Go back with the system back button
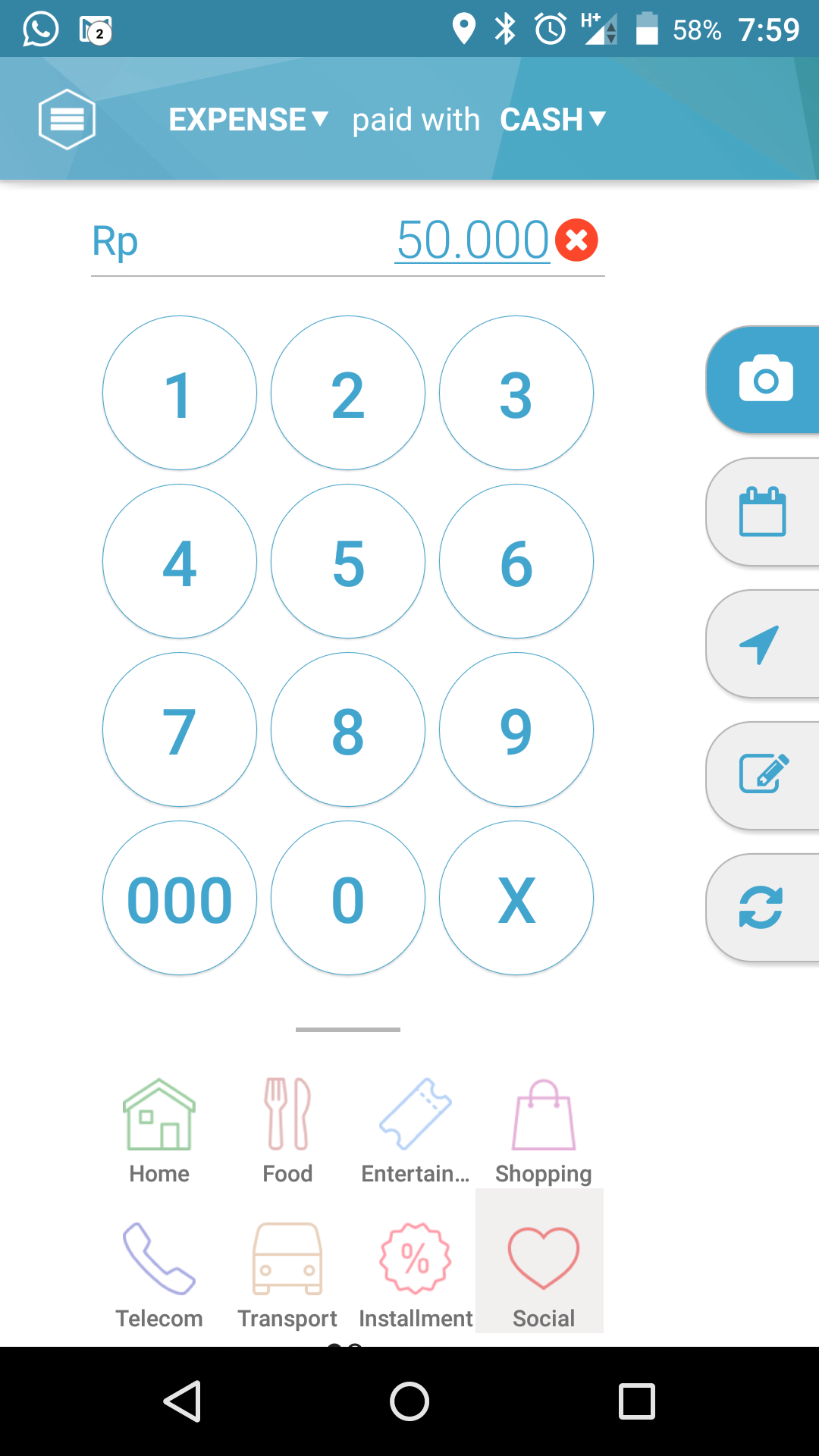819x1456 pixels. 183,1401
